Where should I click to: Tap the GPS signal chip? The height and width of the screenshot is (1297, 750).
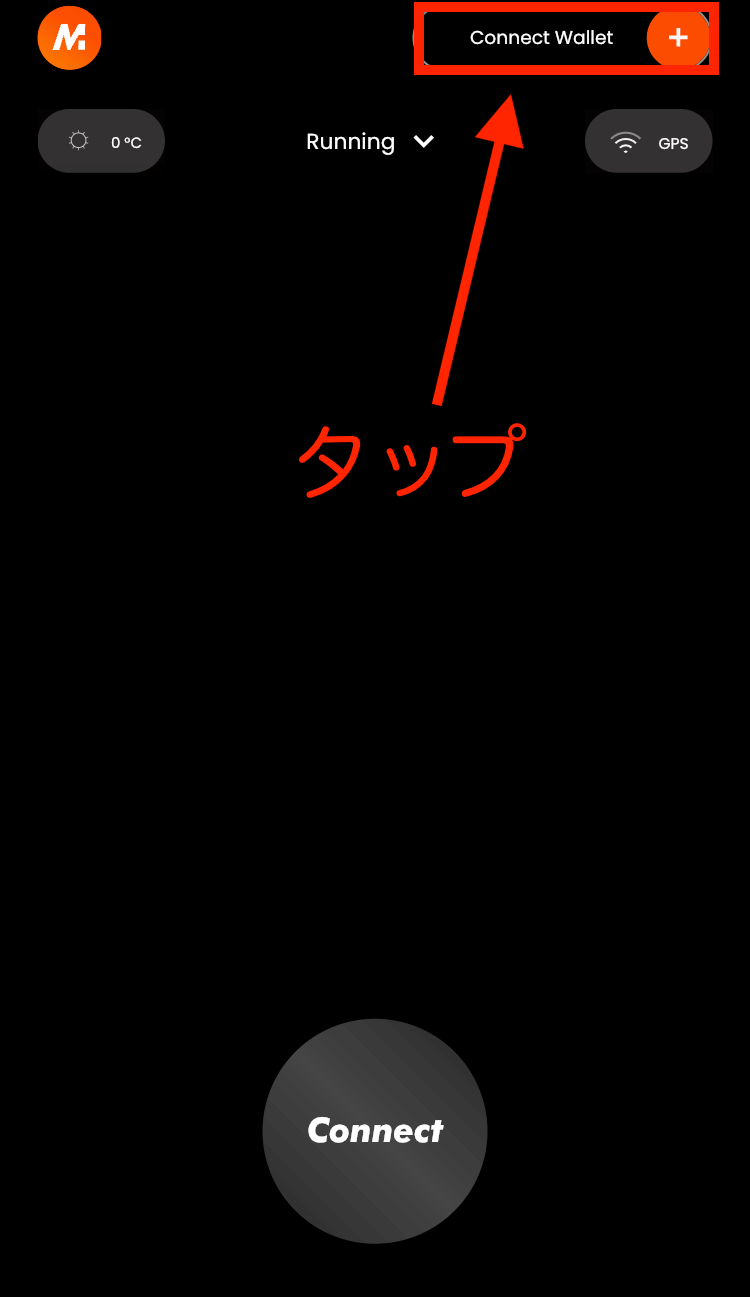pyautogui.click(x=649, y=142)
